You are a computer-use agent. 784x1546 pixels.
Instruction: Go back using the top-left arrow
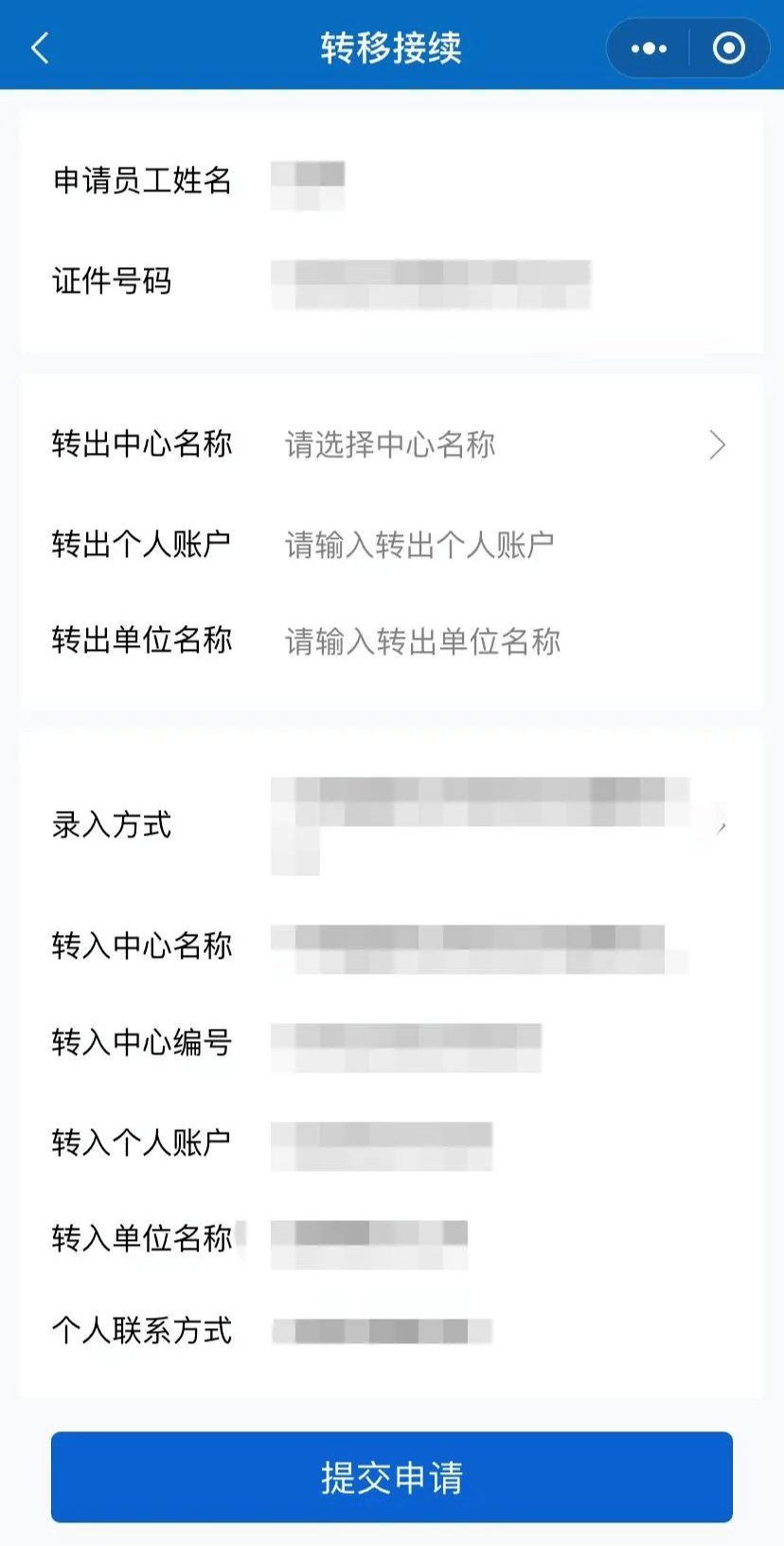(x=40, y=48)
